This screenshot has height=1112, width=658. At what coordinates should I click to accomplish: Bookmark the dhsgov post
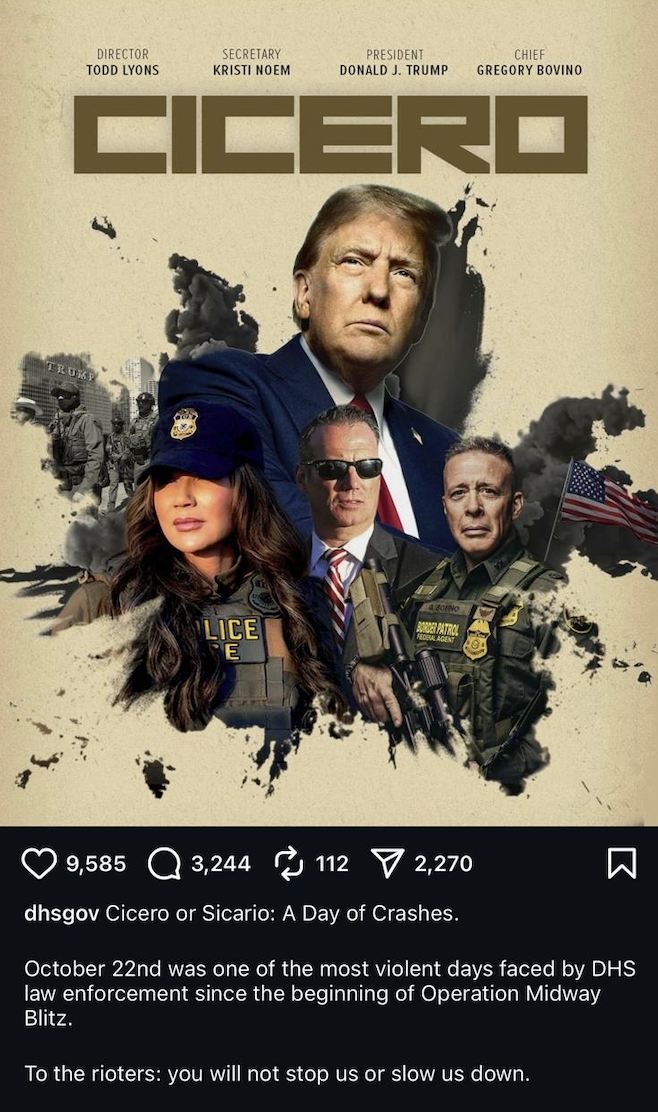coord(621,863)
